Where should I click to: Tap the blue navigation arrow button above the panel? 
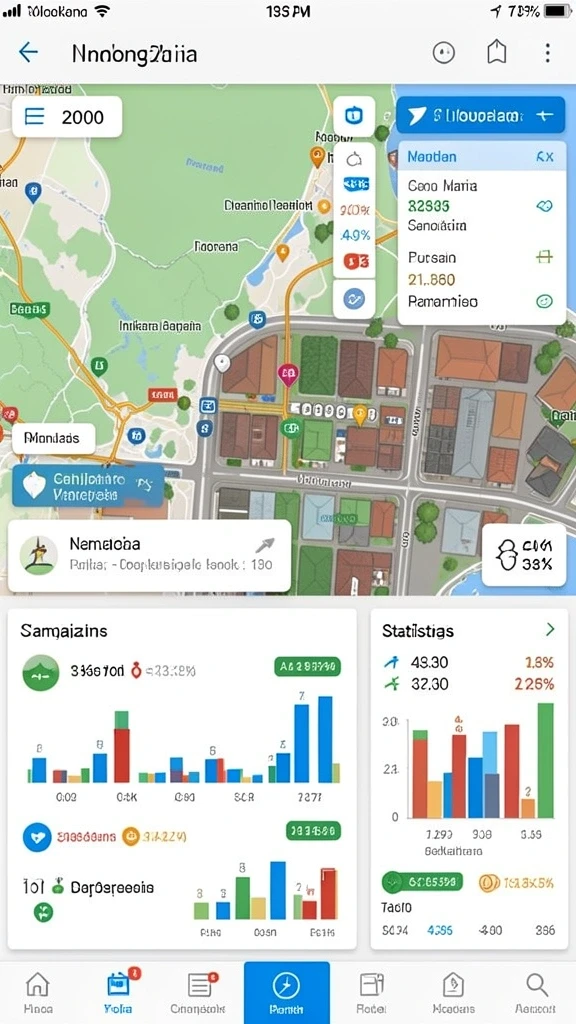point(481,116)
